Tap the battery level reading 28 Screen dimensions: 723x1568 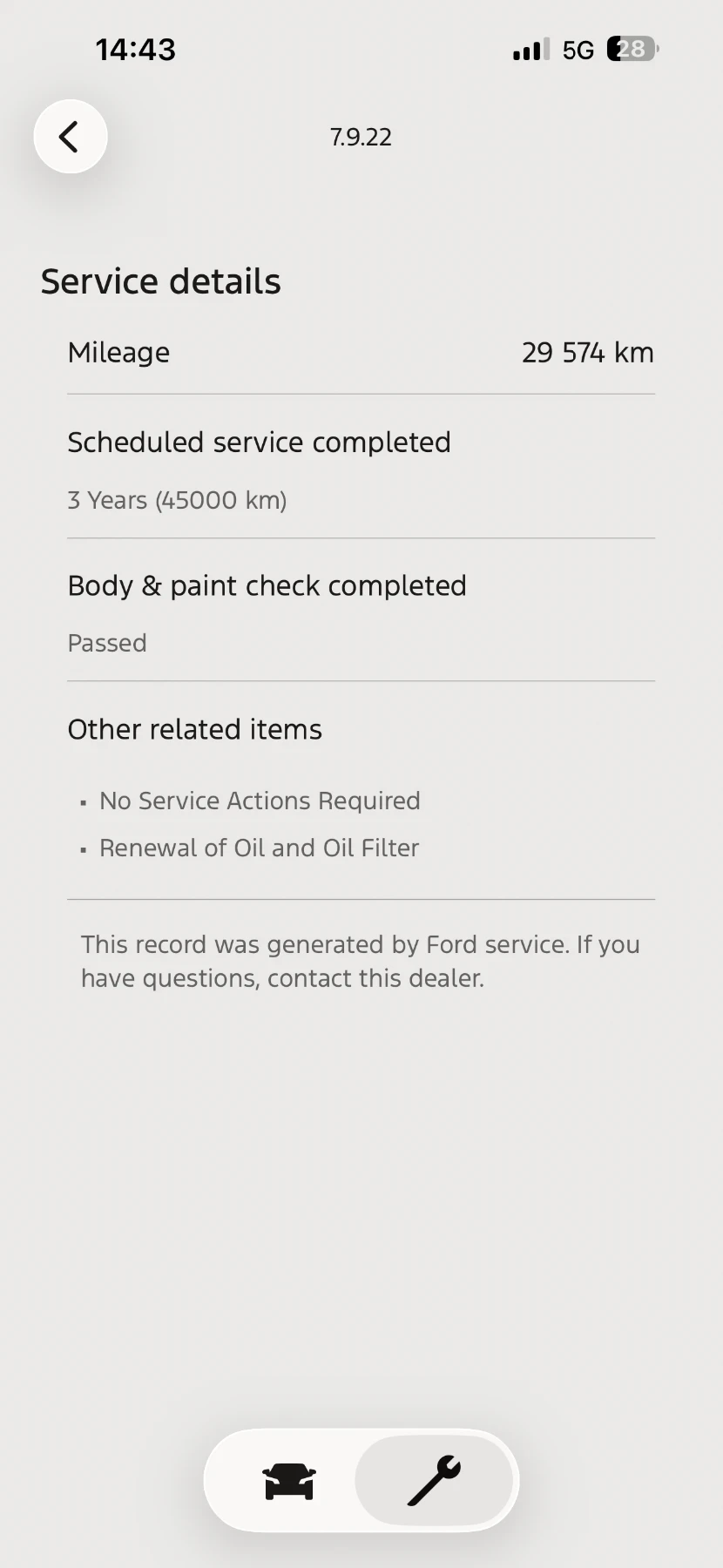click(x=629, y=49)
